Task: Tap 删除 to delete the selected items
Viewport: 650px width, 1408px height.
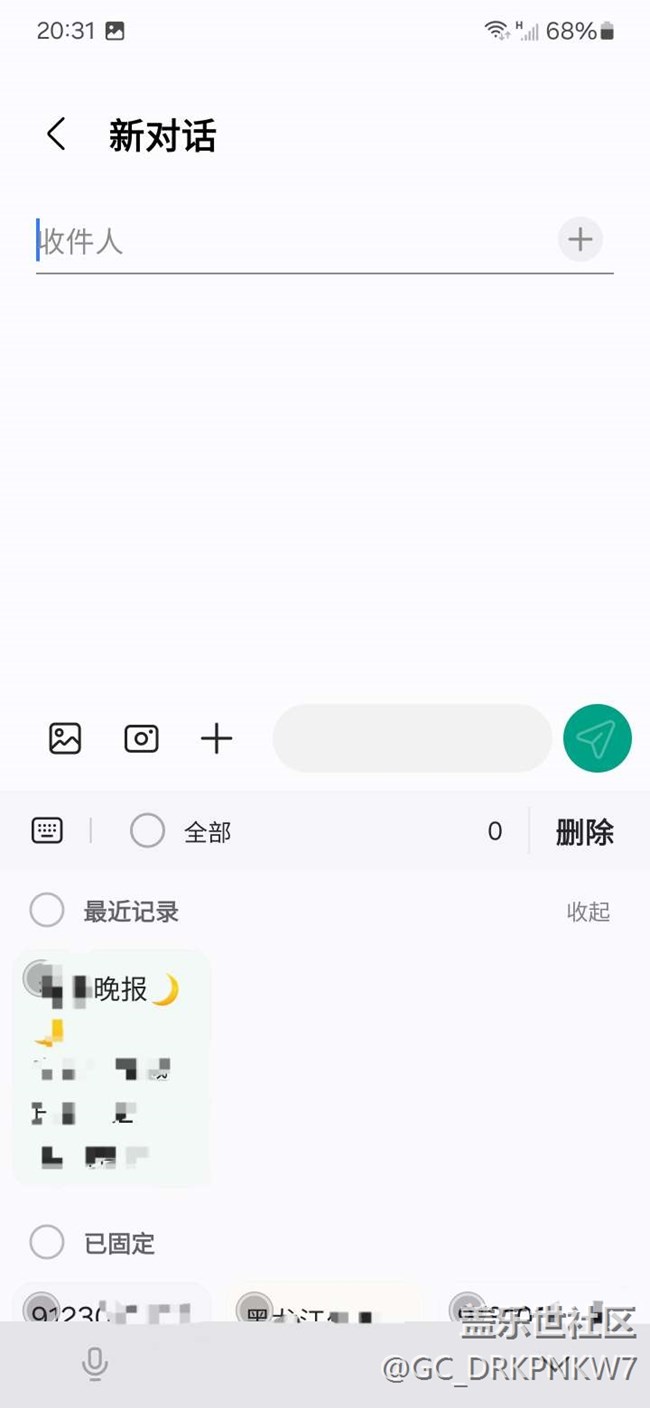Action: pyautogui.click(x=585, y=832)
